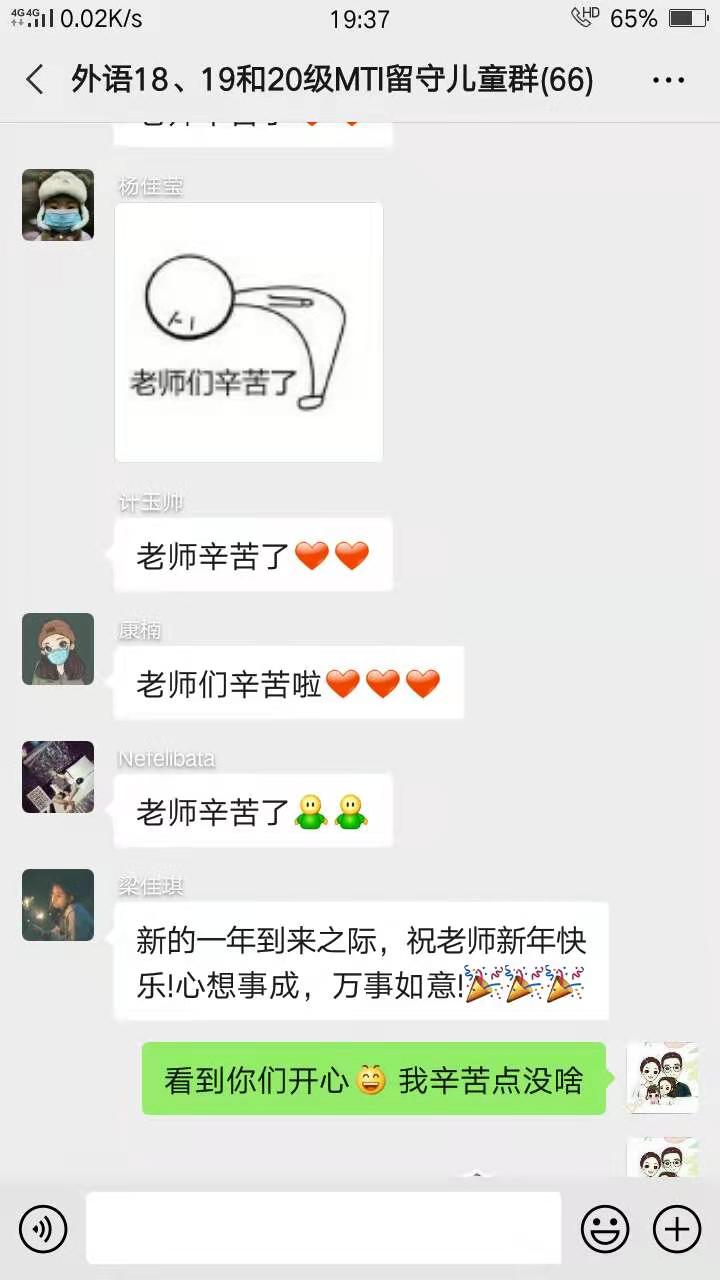Image resolution: width=720 pixels, height=1280 pixels.
Task: Open my own avatar beside green message
Action: coord(662,1077)
